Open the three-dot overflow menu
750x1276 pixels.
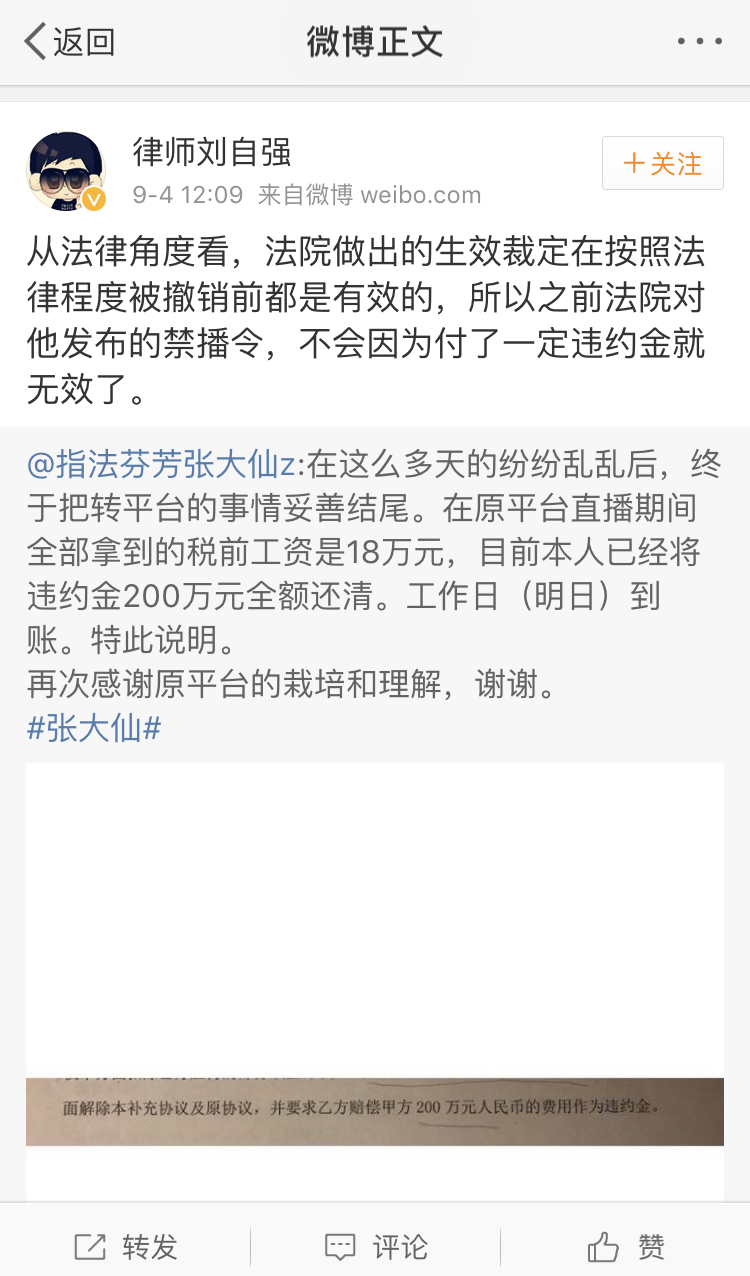click(x=699, y=42)
